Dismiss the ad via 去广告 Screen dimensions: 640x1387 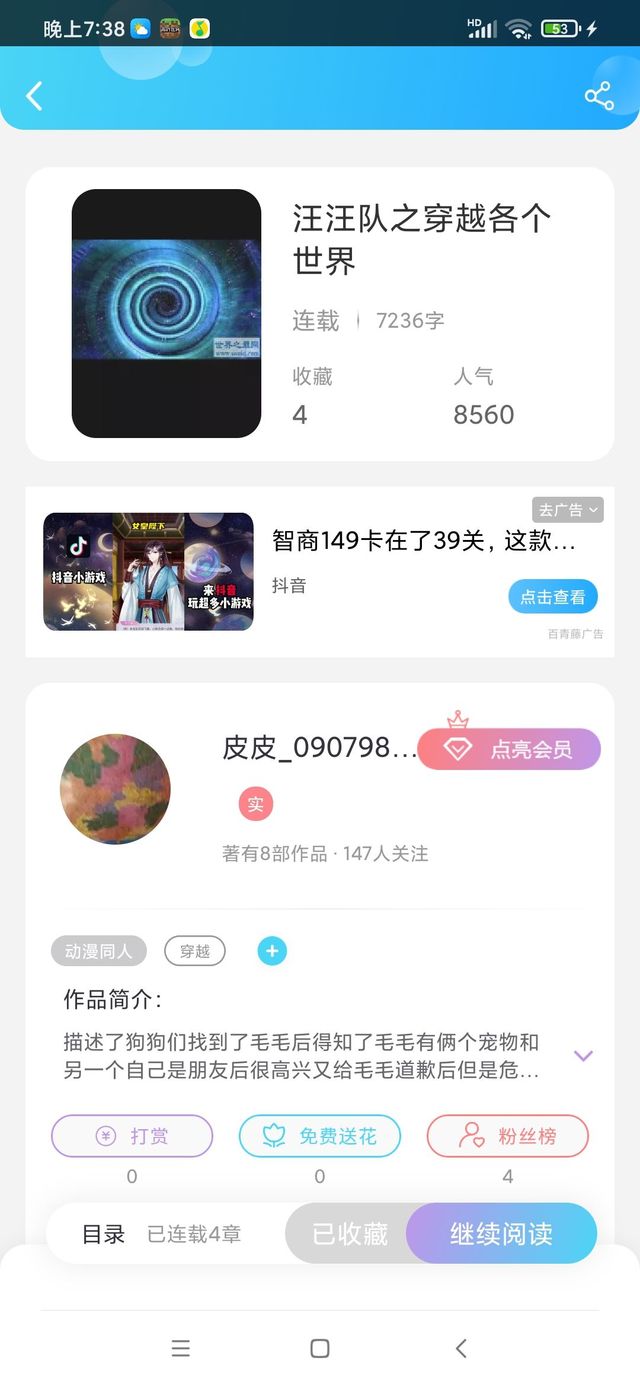point(568,510)
